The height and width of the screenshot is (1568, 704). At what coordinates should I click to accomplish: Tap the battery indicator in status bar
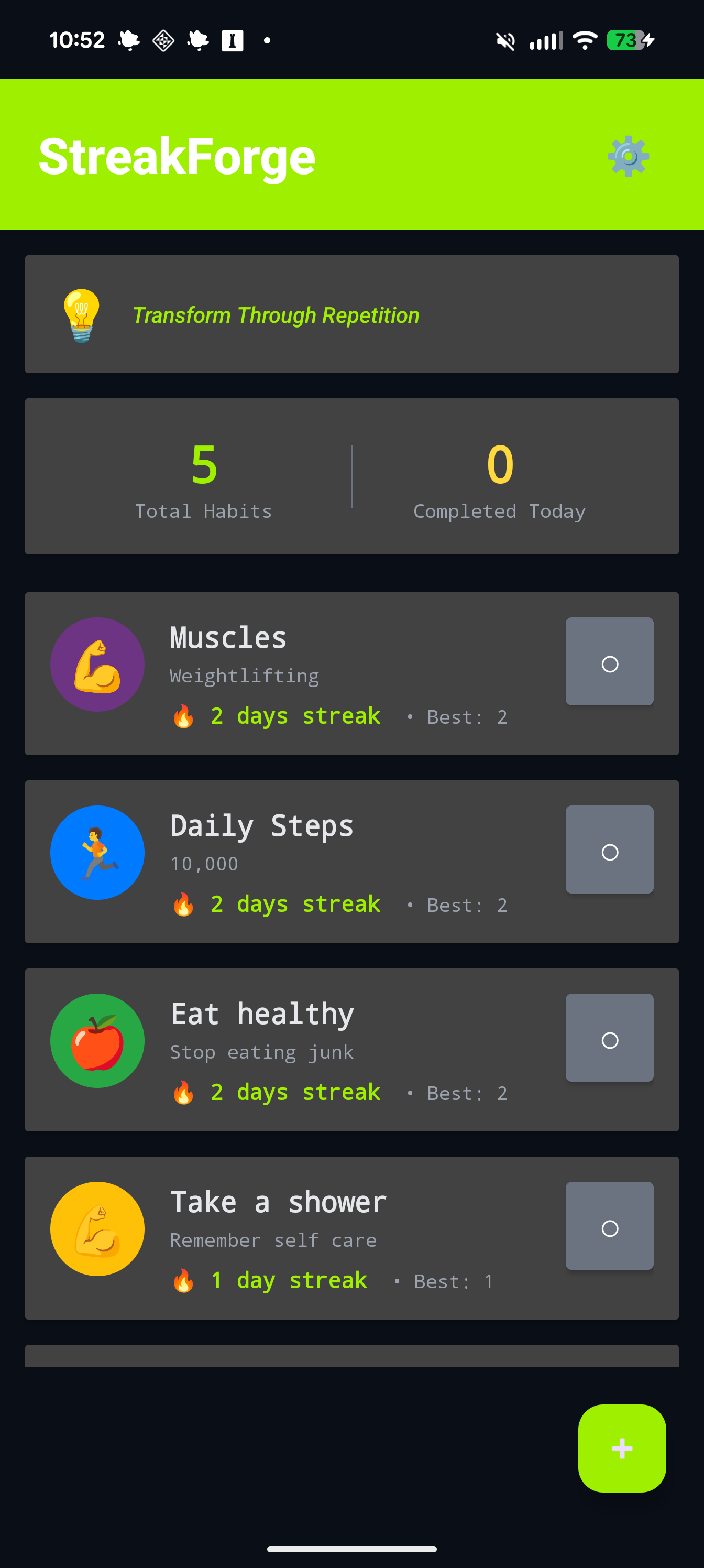click(626, 40)
